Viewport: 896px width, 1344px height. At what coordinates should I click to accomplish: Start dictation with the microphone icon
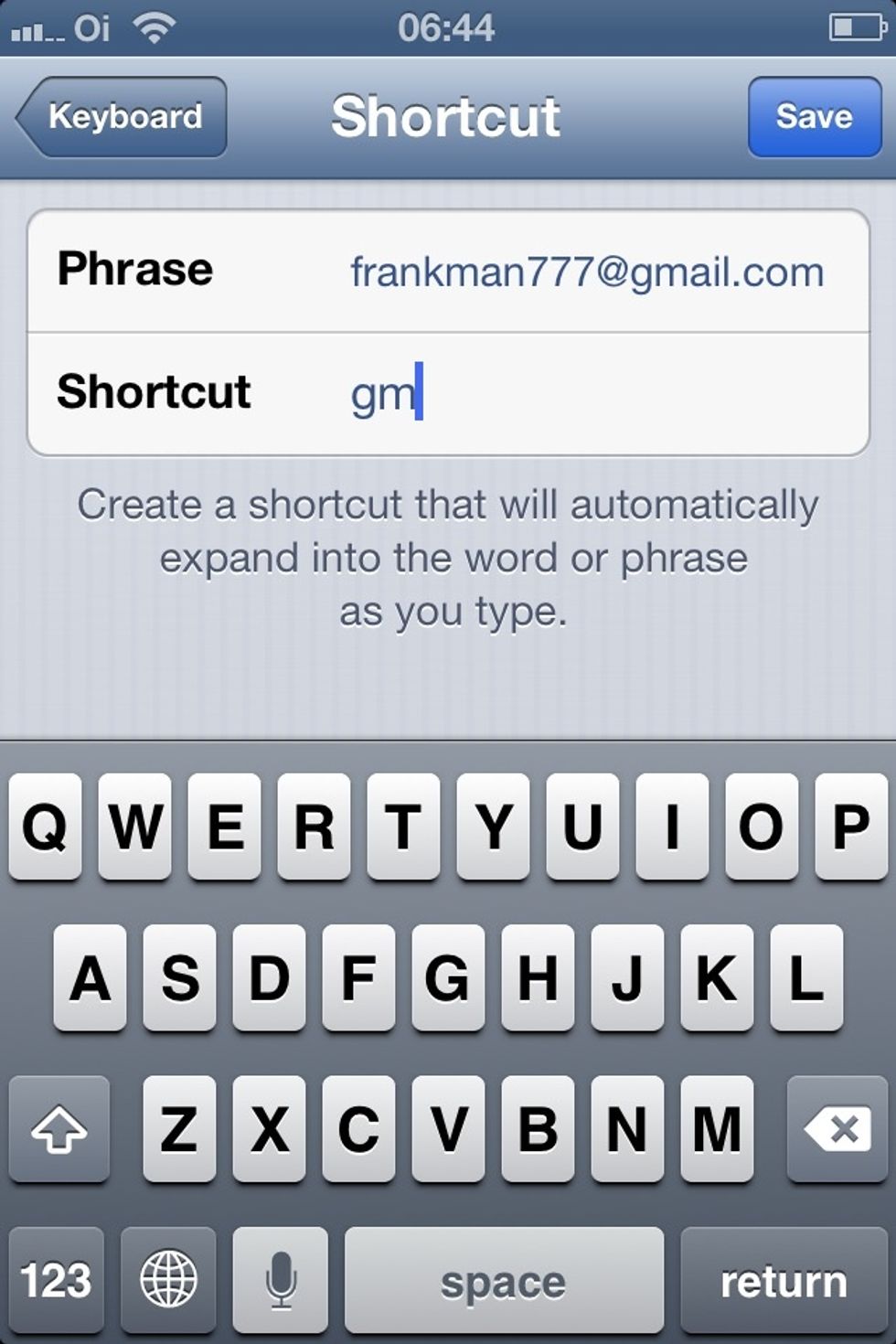tap(280, 1279)
